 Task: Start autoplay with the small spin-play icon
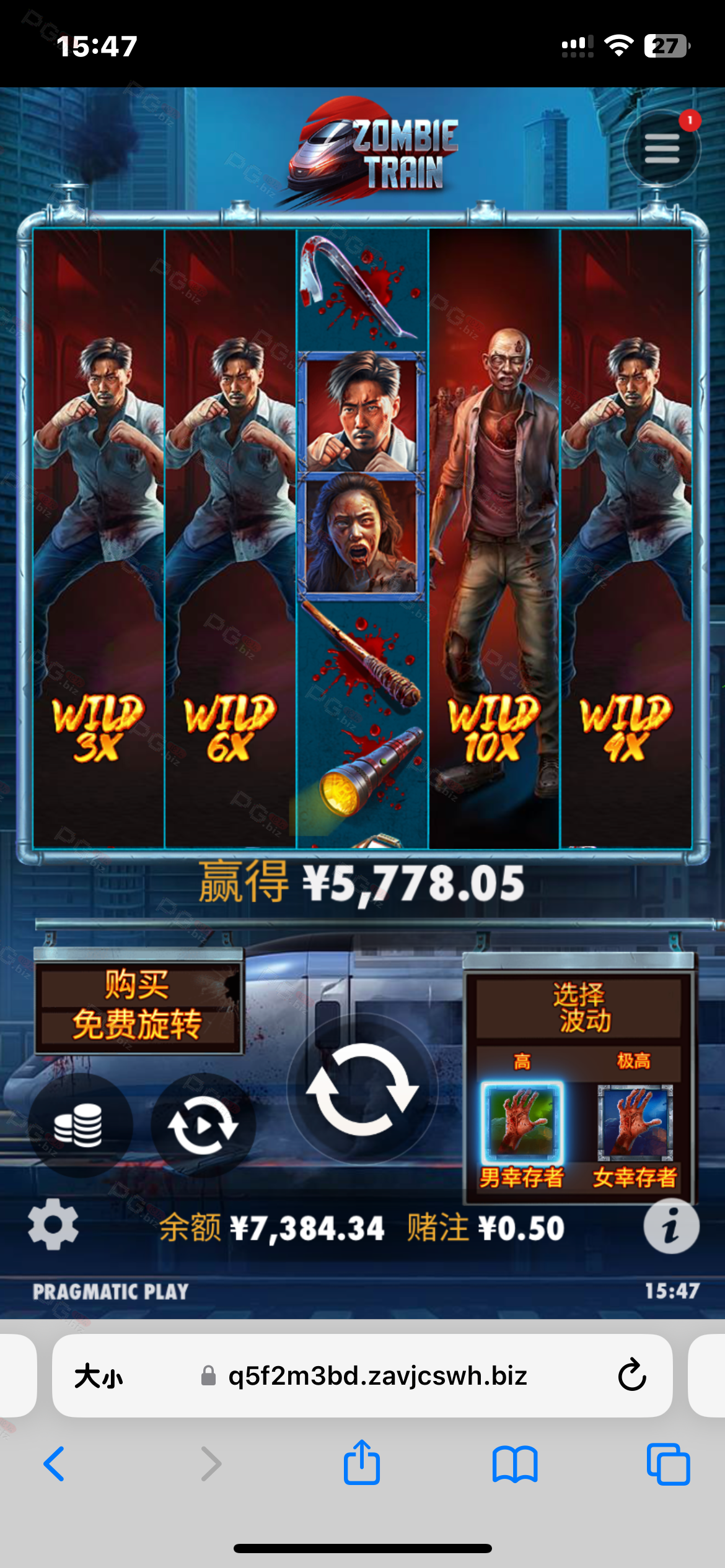[x=203, y=1125]
